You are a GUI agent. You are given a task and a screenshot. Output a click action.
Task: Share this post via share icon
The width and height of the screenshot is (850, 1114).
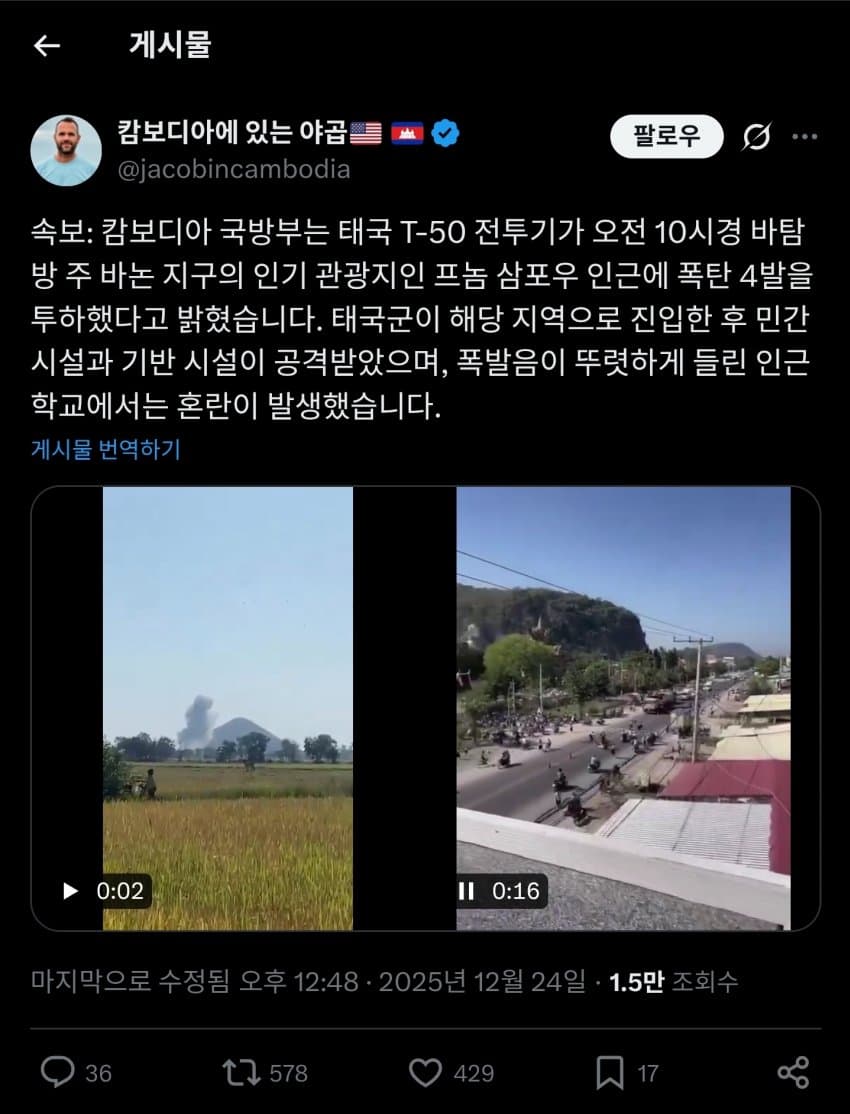tap(793, 1073)
